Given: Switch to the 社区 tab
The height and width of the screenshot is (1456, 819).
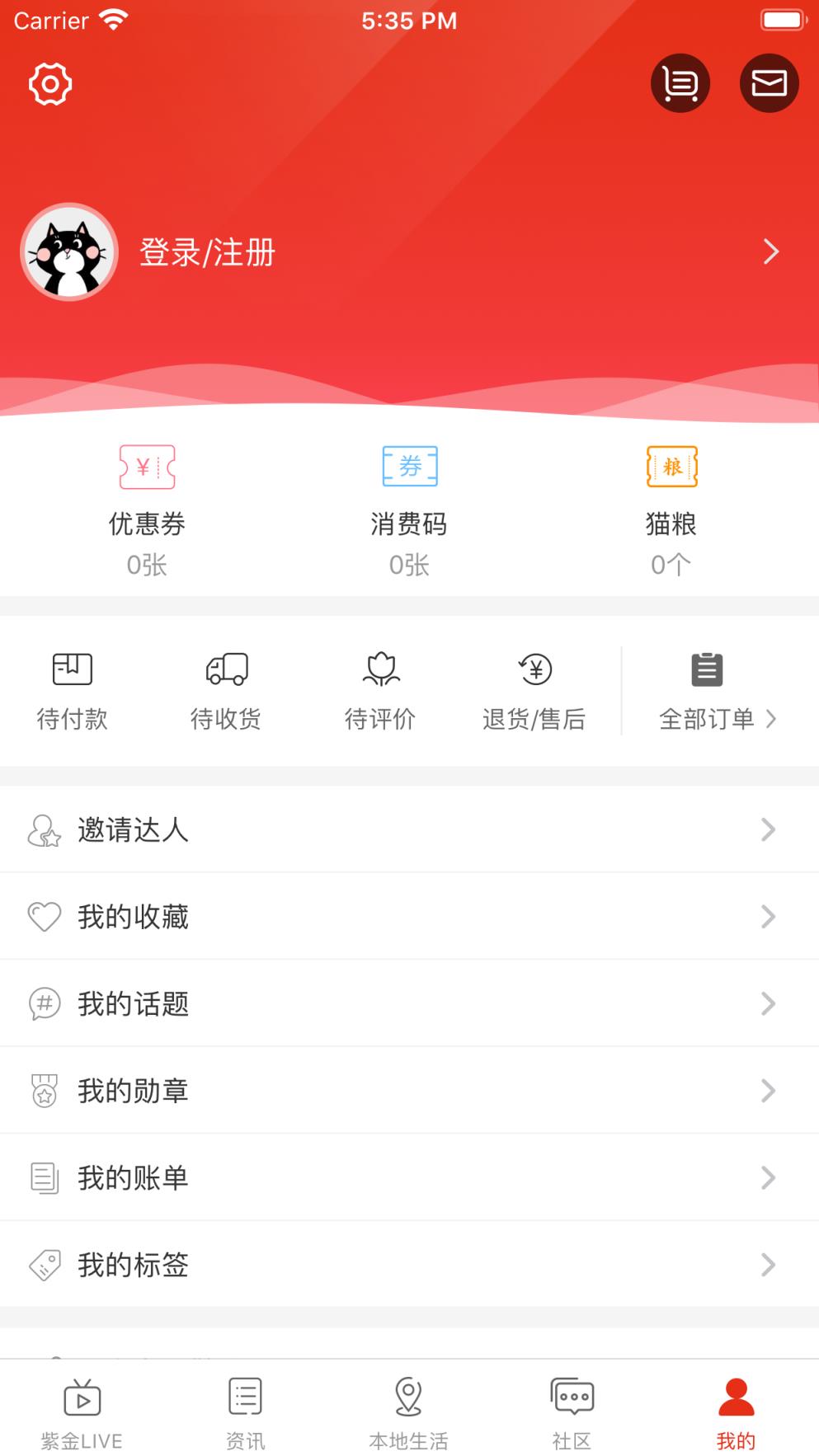Looking at the screenshot, I should point(571,1410).
